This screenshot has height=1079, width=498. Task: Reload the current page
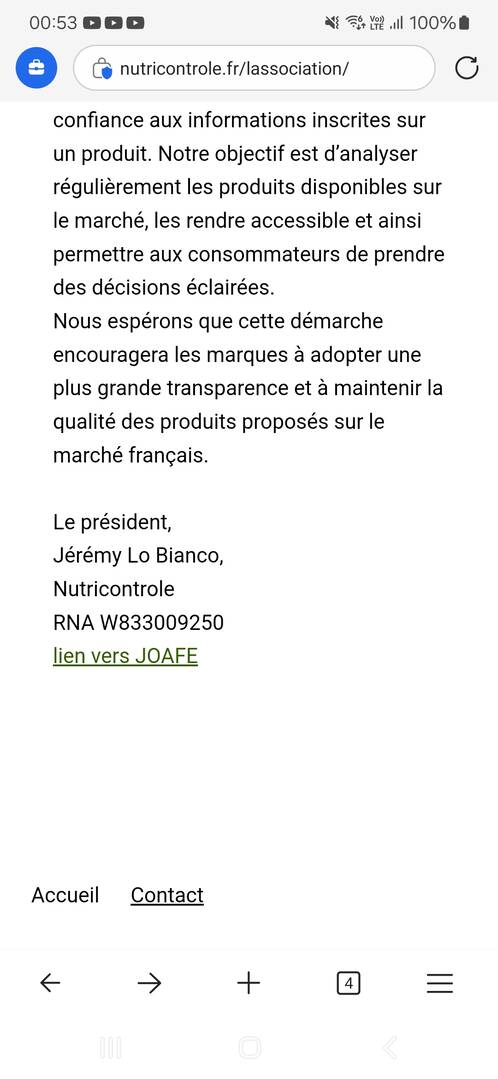(x=467, y=68)
